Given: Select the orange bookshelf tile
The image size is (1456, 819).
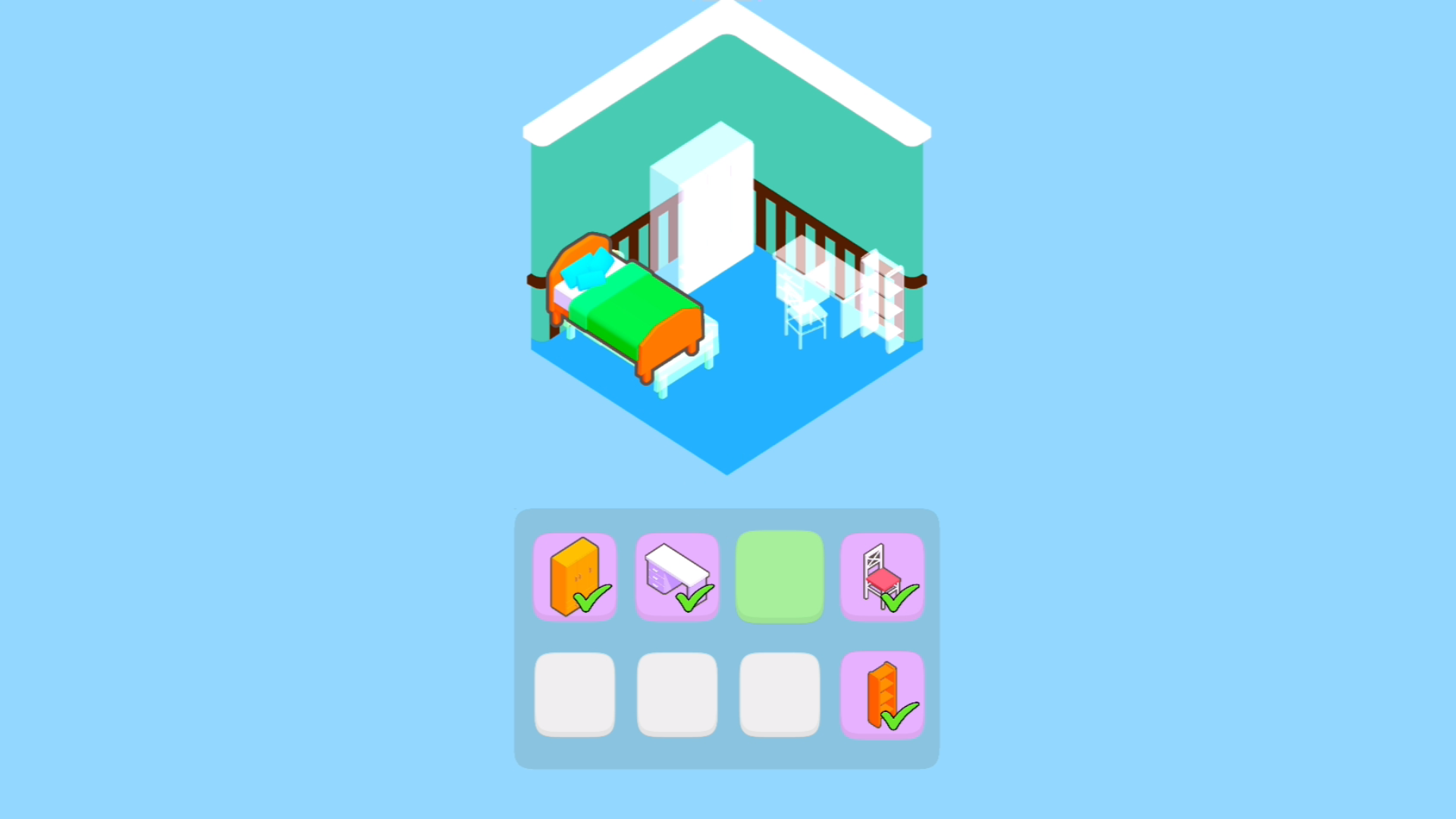Looking at the screenshot, I should click(882, 695).
